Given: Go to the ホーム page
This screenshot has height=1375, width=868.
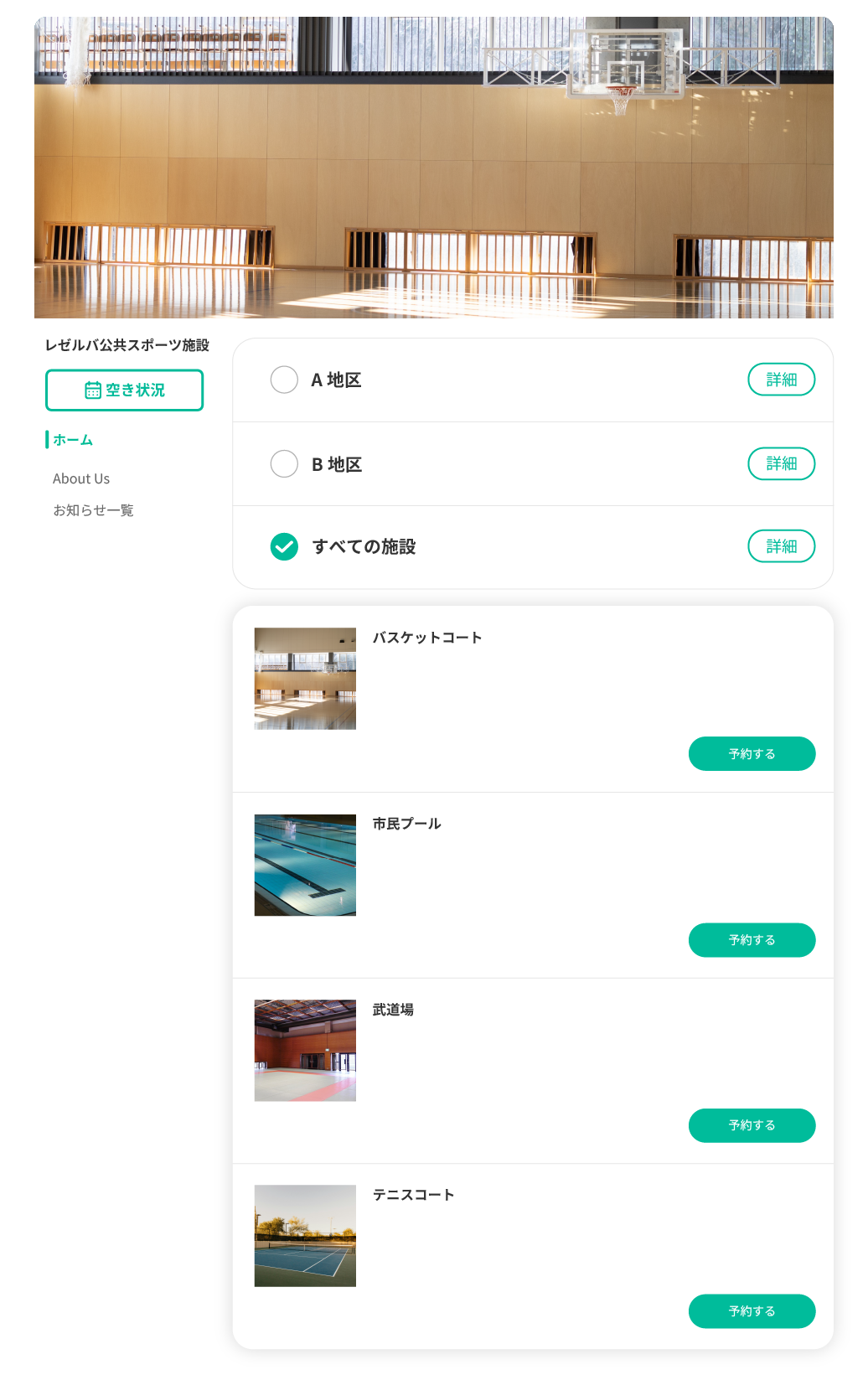Looking at the screenshot, I should [73, 440].
